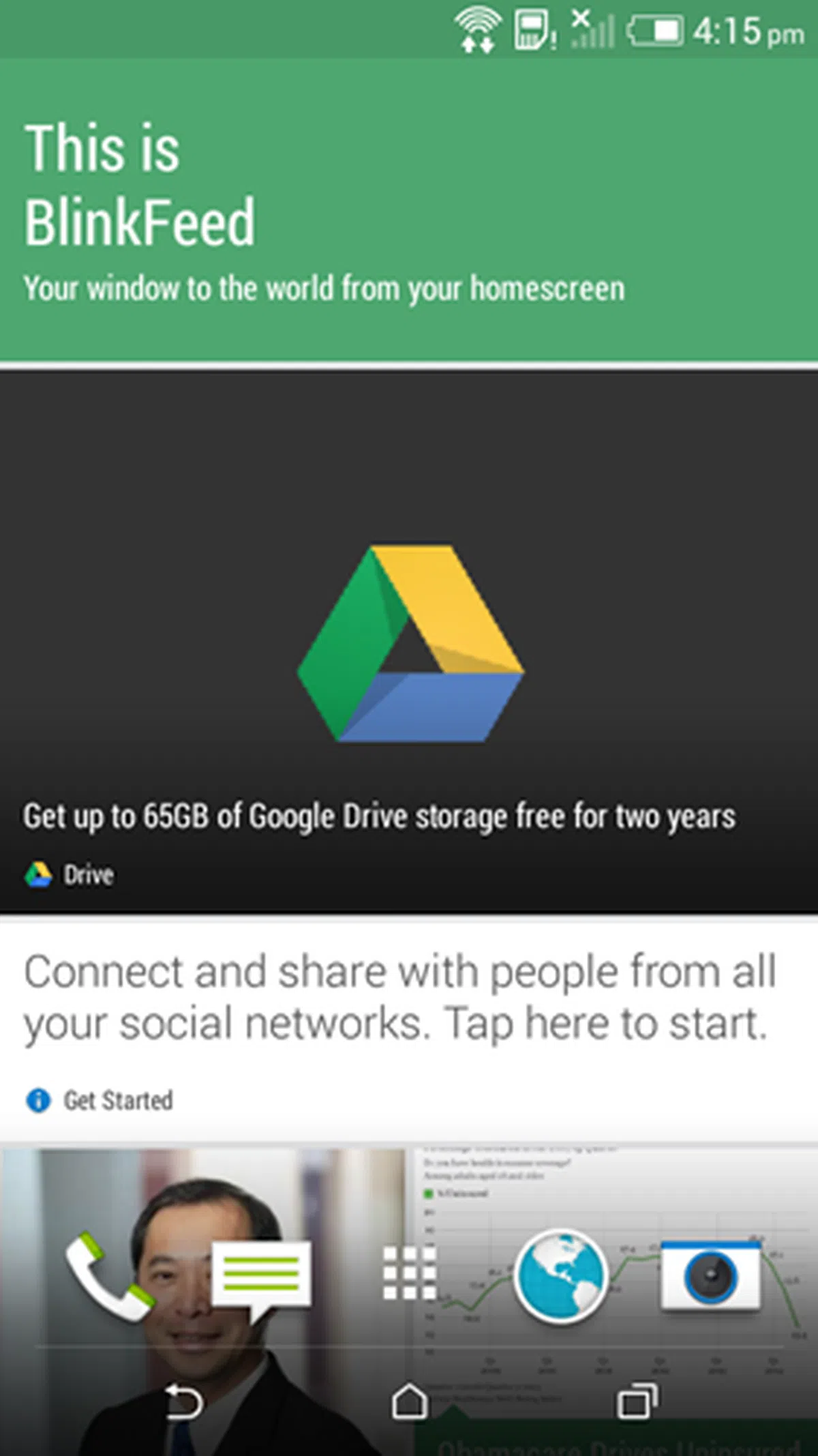Screen dimensions: 818x1456
Task: Open the Camera app
Action: click(710, 1274)
